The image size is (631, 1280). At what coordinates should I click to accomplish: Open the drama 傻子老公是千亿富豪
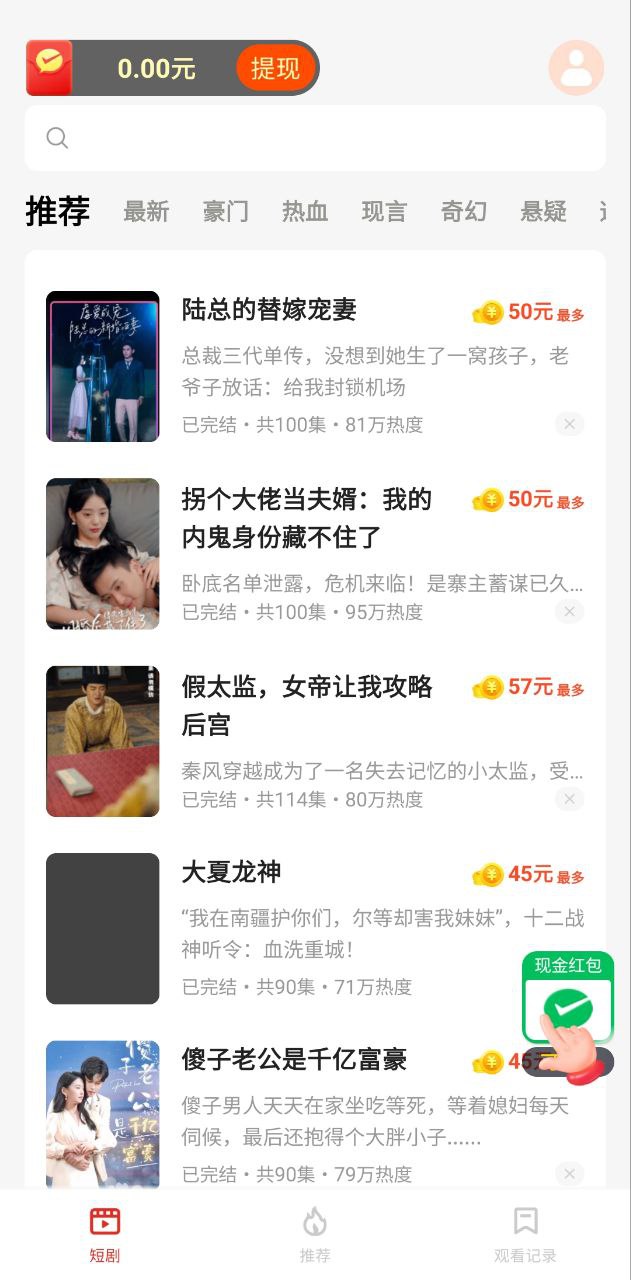click(x=294, y=1059)
